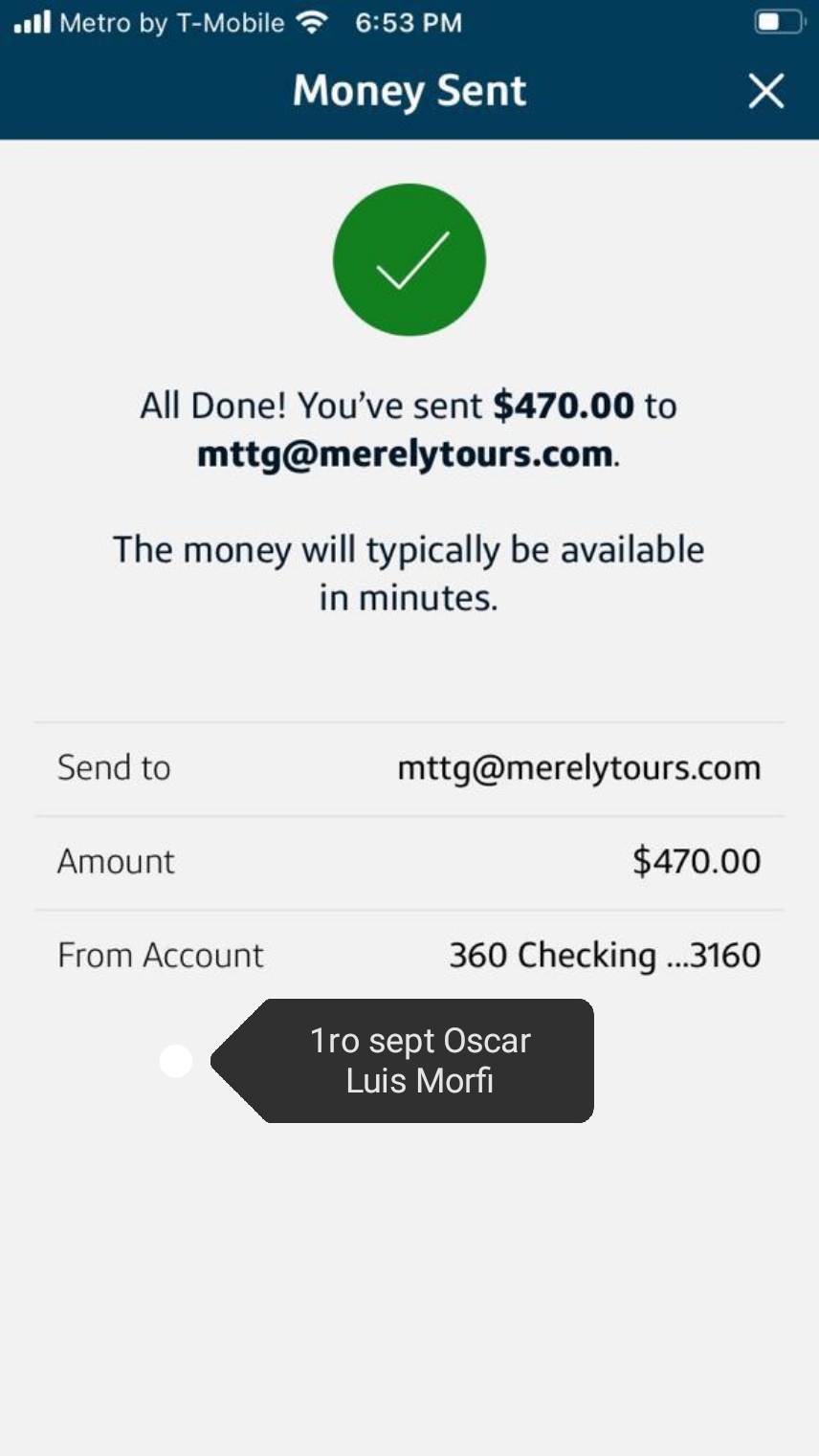
Task: Close the Money Sent confirmation screen
Action: (766, 92)
